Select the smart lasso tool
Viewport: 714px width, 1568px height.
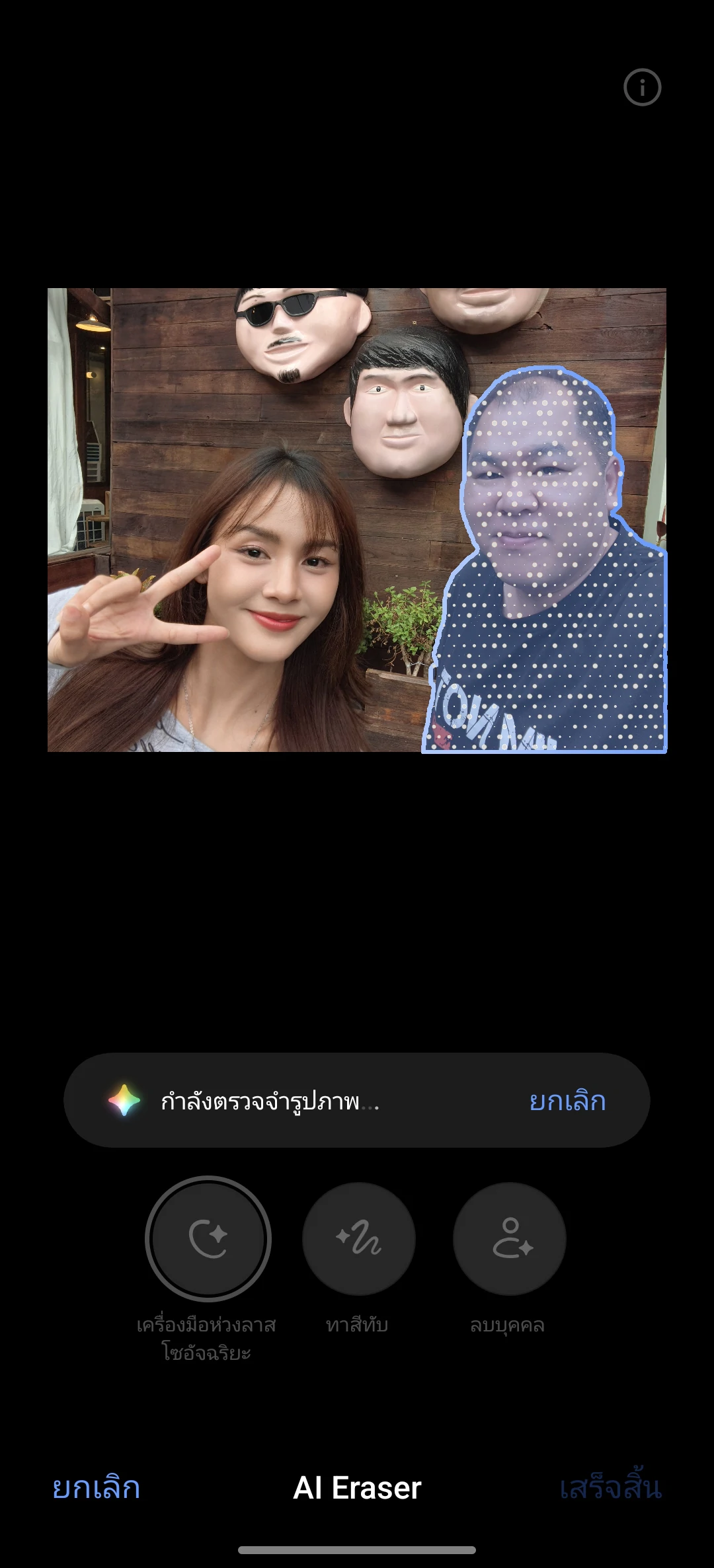[x=208, y=1238]
